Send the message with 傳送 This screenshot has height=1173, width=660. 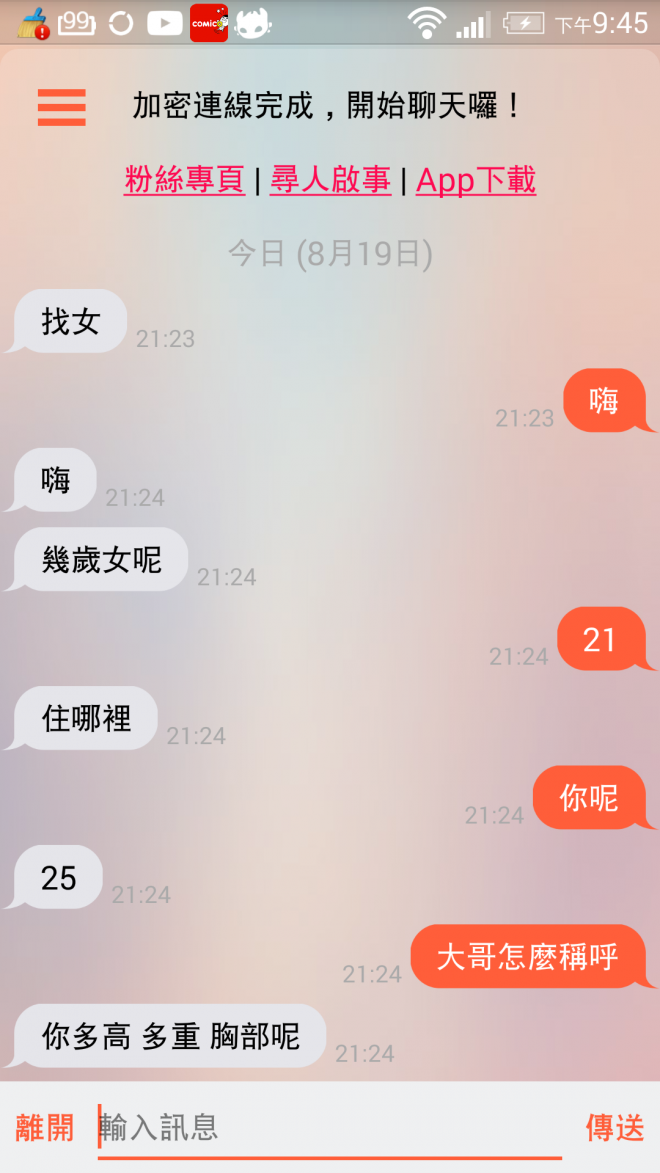615,1128
